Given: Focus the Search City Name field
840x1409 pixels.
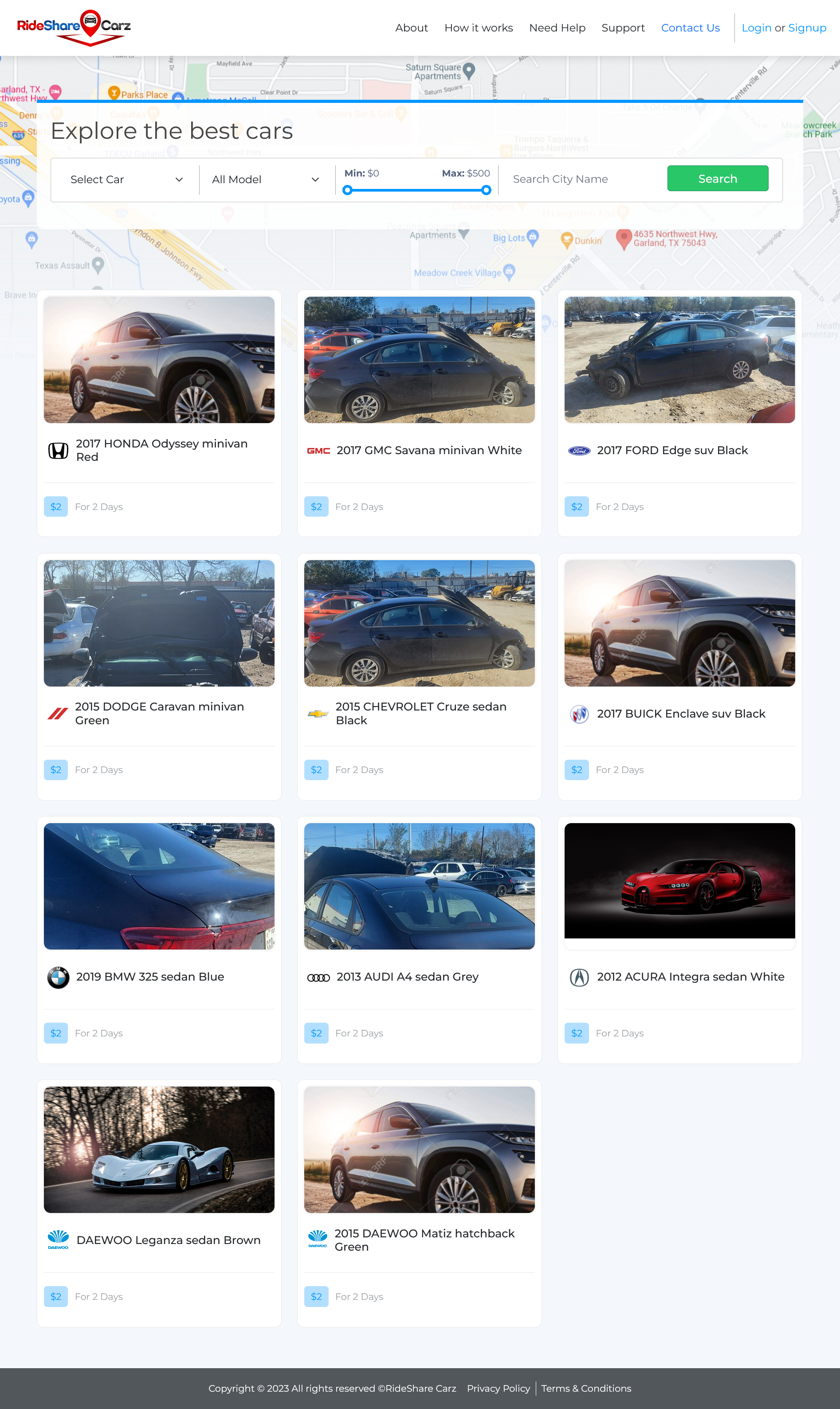Looking at the screenshot, I should point(583,179).
